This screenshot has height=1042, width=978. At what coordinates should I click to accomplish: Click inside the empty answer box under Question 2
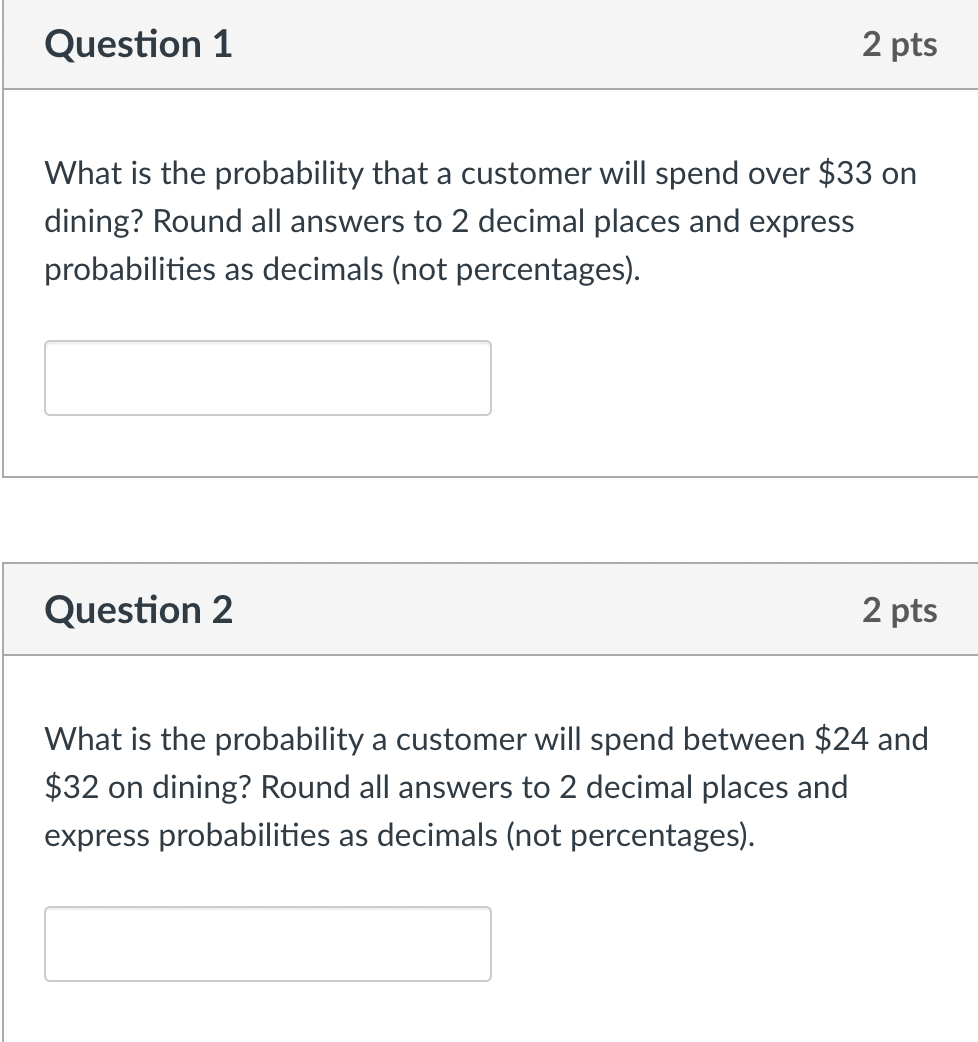[x=267, y=943]
